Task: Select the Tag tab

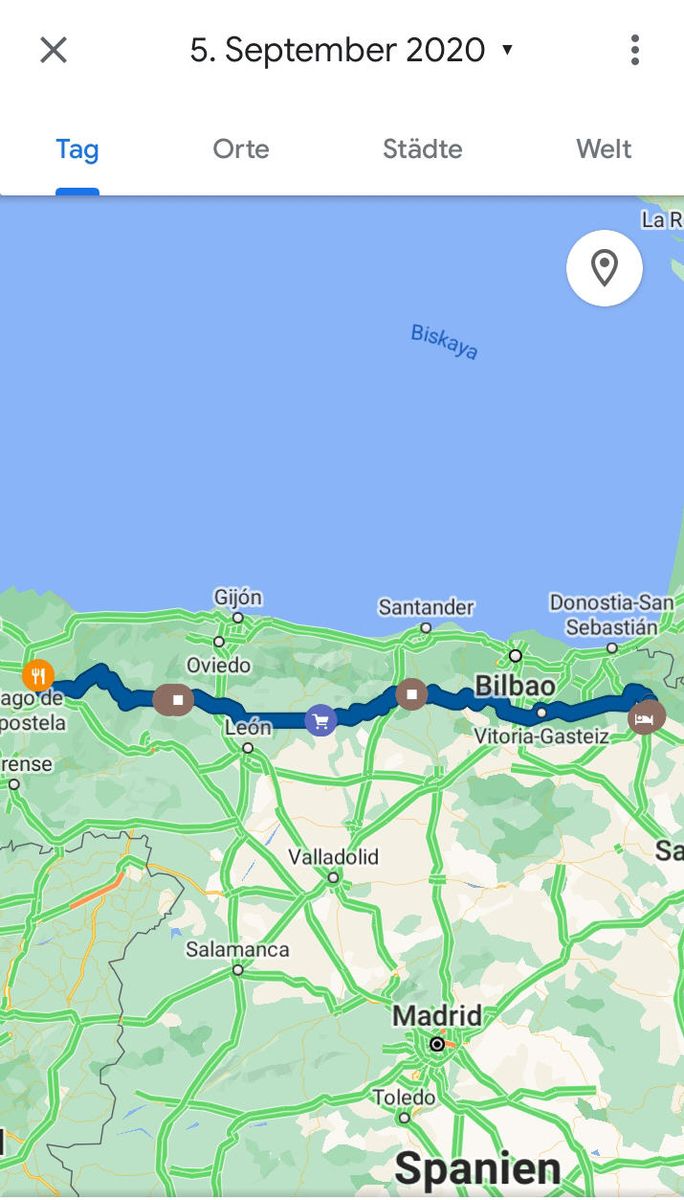Action: [x=77, y=149]
